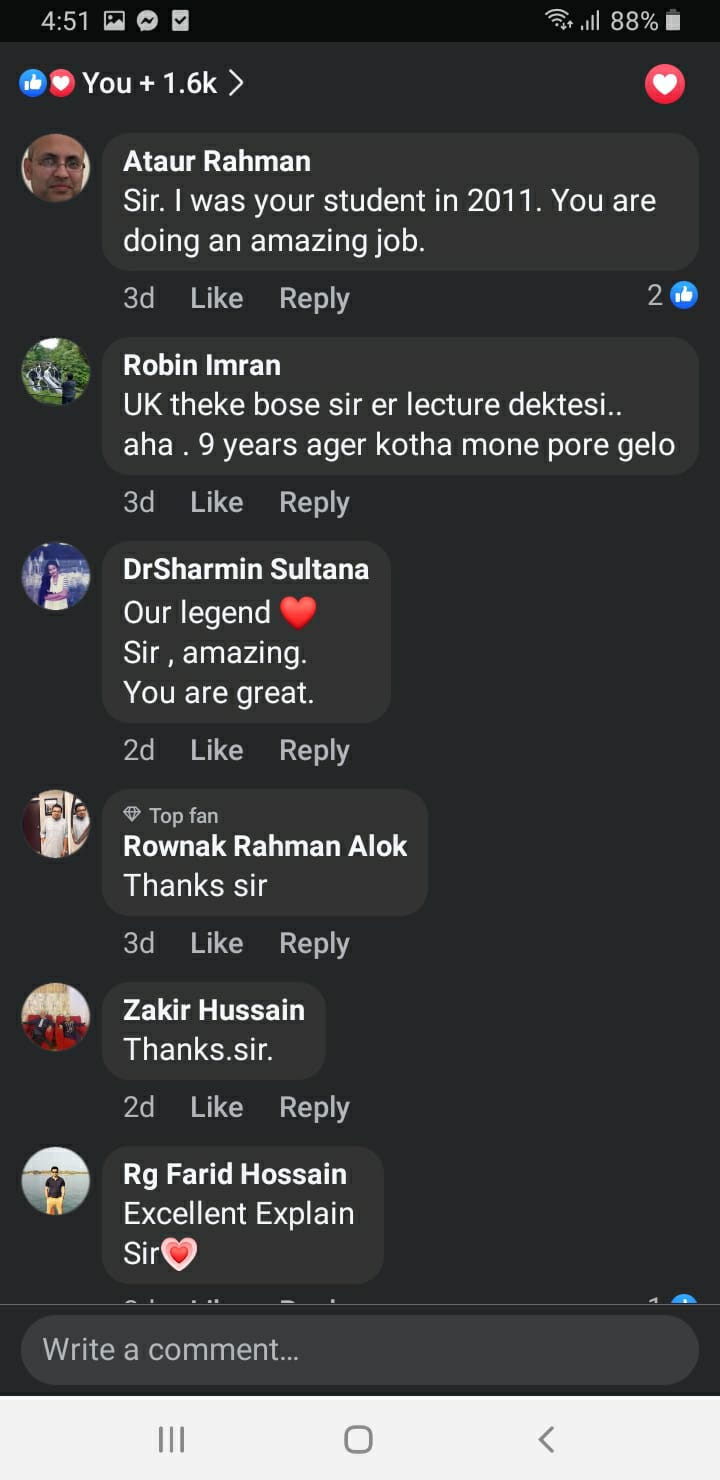Viewport: 720px width, 1480px height.
Task: Open Ataur Rahman's profile picture
Action: tap(56, 168)
